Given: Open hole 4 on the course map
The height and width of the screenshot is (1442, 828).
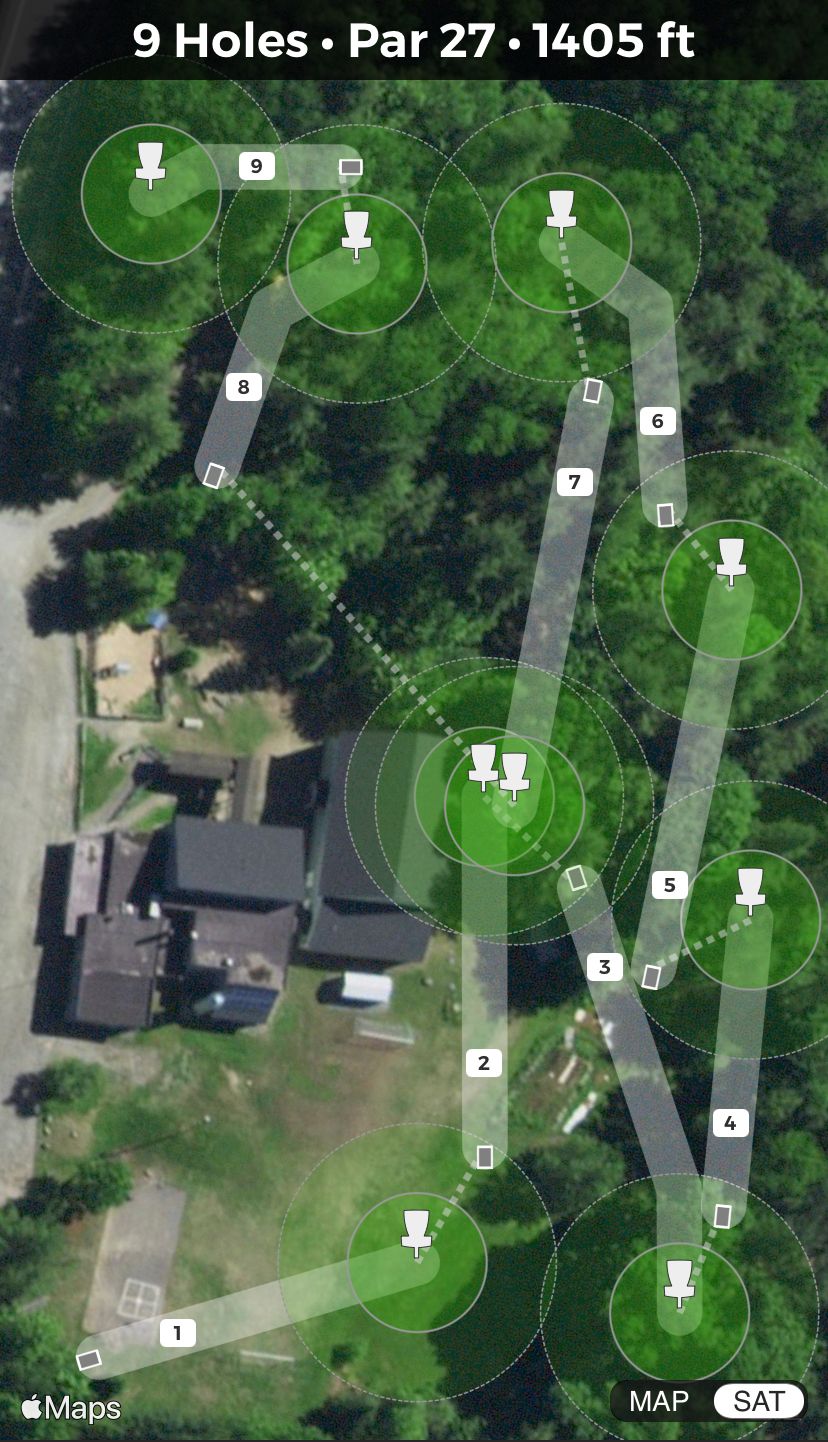Looking at the screenshot, I should [x=730, y=1123].
